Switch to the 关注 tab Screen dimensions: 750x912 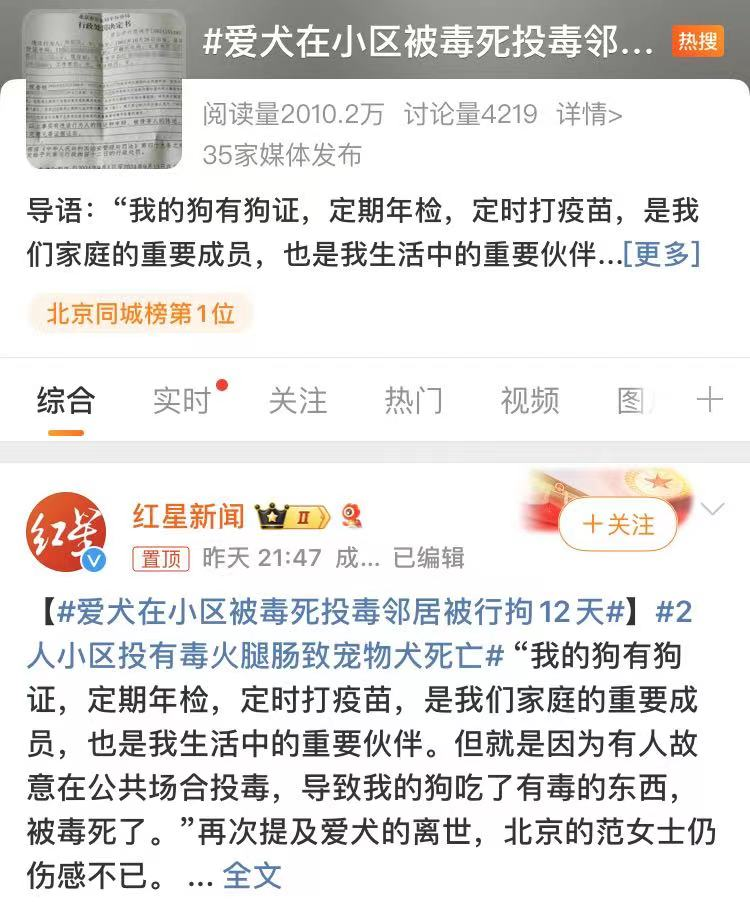(298, 401)
